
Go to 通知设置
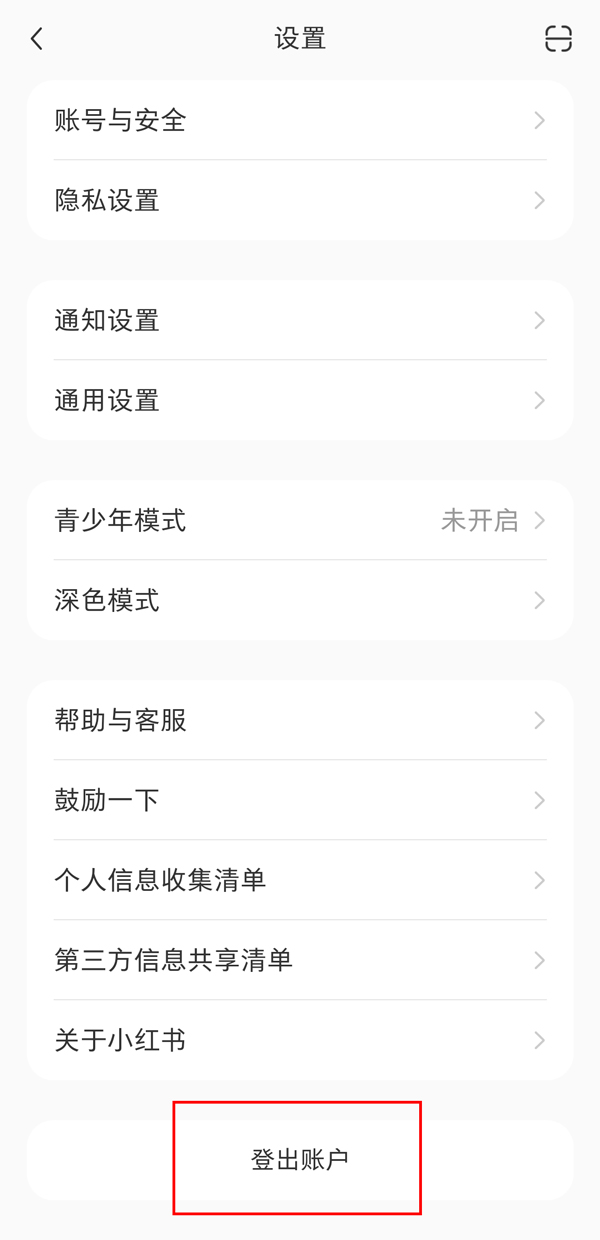[300, 321]
